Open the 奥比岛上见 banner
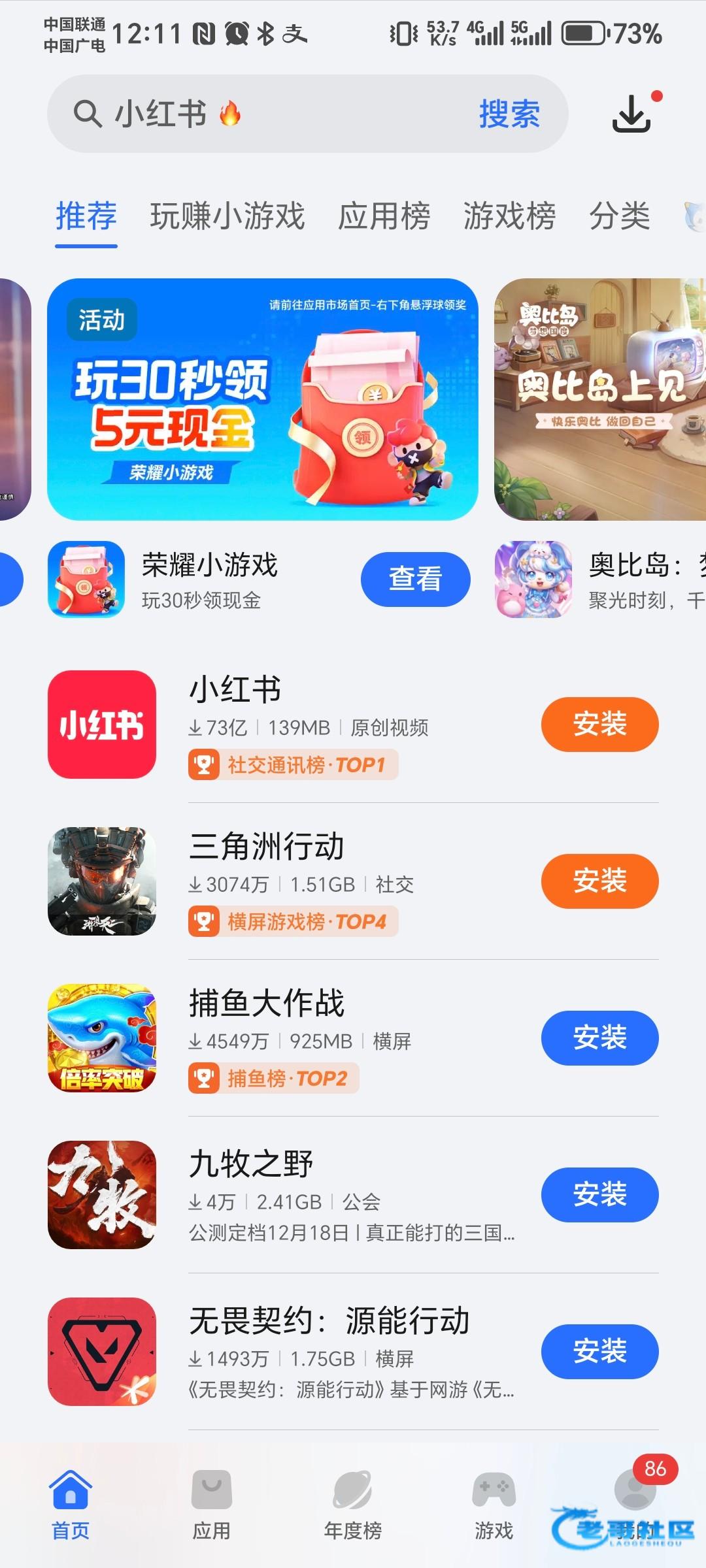This screenshot has height=1568, width=706. pyautogui.click(x=599, y=399)
